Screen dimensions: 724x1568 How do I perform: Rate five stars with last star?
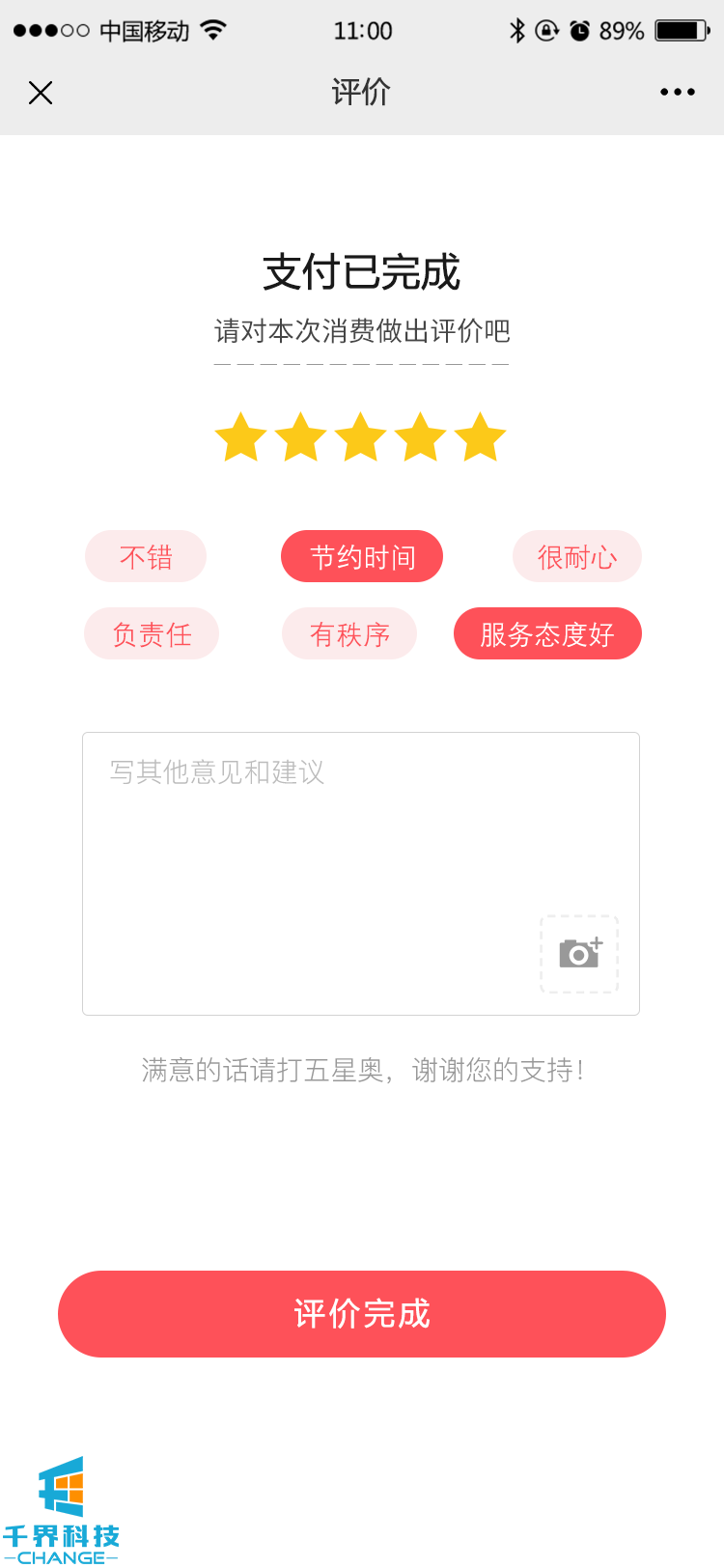click(480, 437)
